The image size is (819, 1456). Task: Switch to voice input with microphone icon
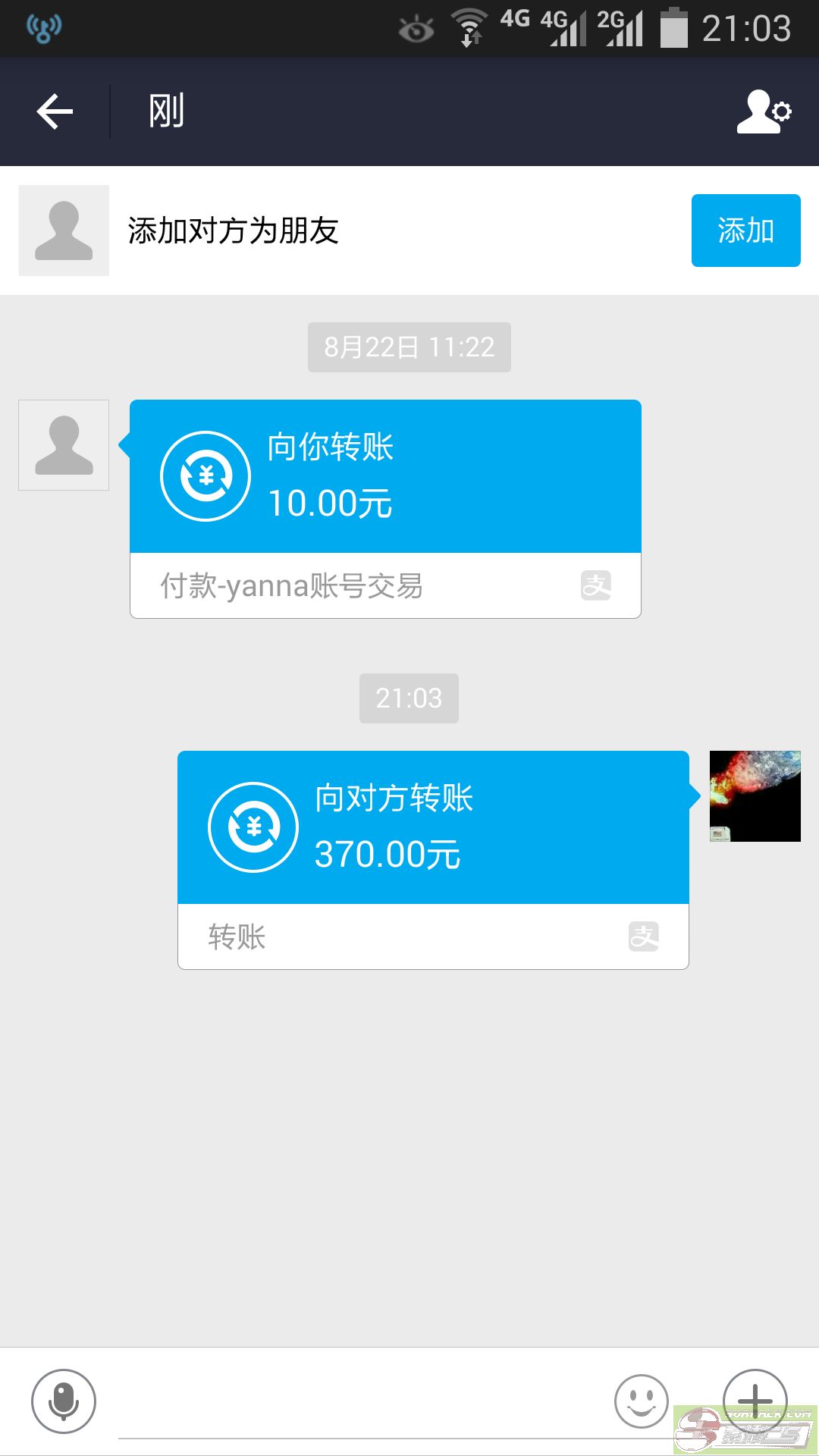pyautogui.click(x=64, y=1401)
